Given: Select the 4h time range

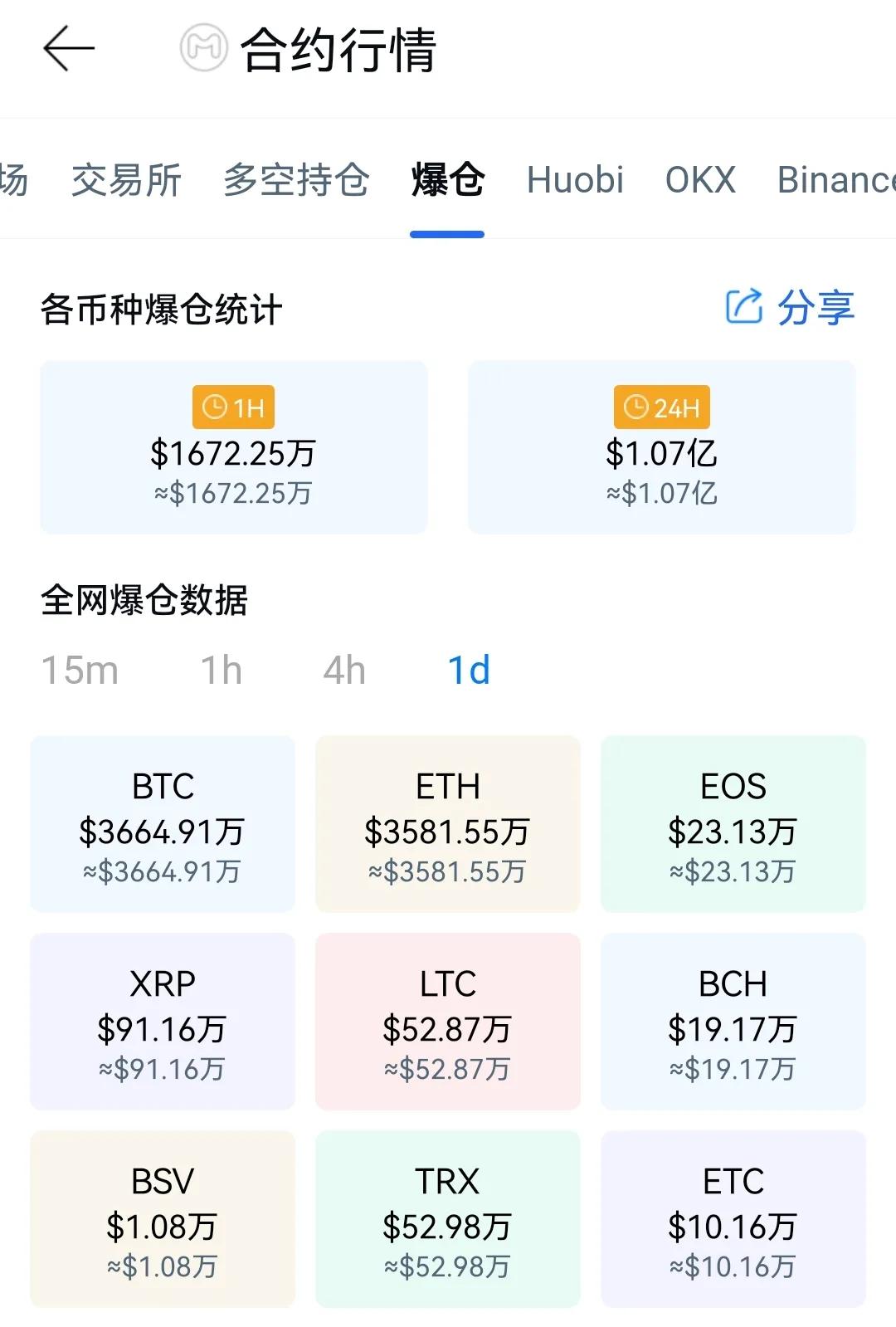Looking at the screenshot, I should point(344,671).
